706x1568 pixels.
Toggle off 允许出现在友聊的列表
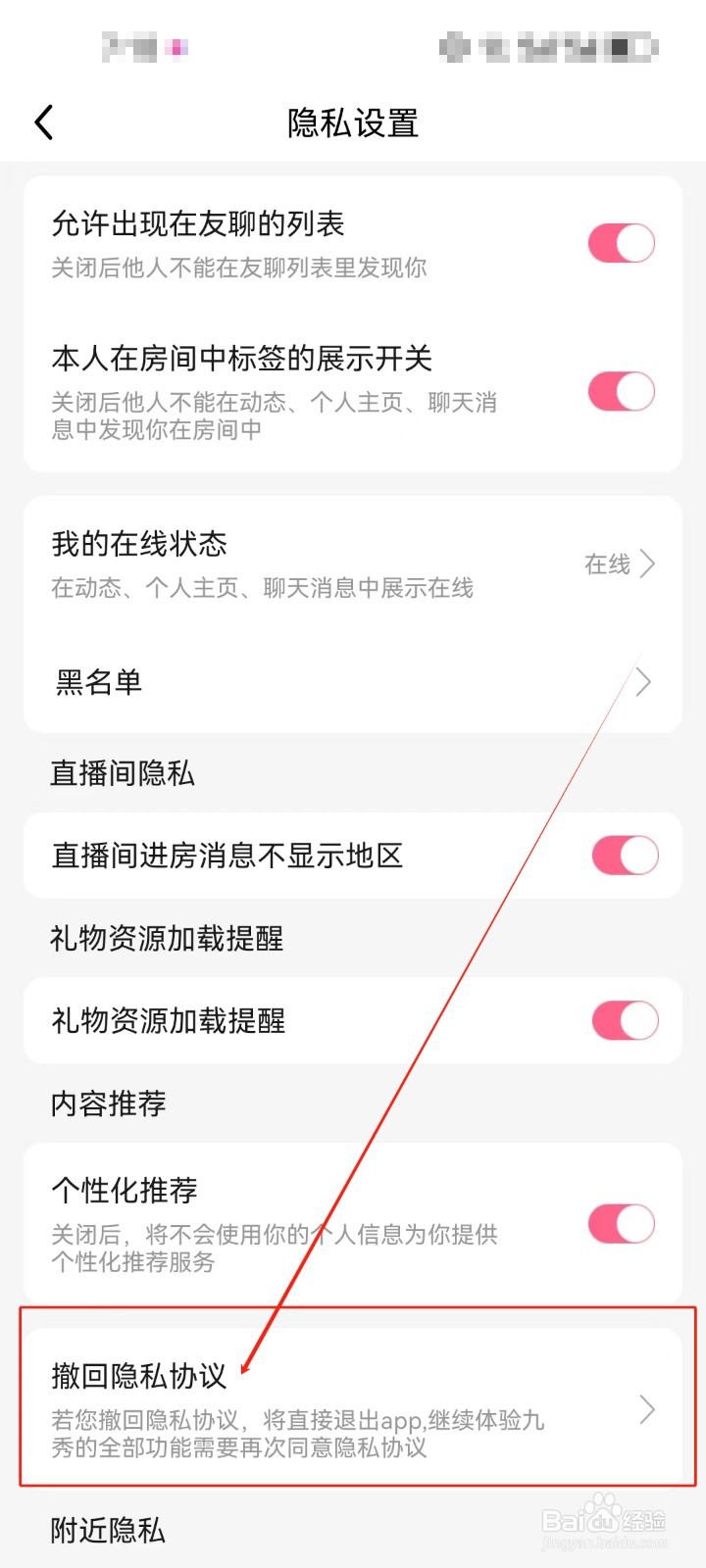coord(621,242)
